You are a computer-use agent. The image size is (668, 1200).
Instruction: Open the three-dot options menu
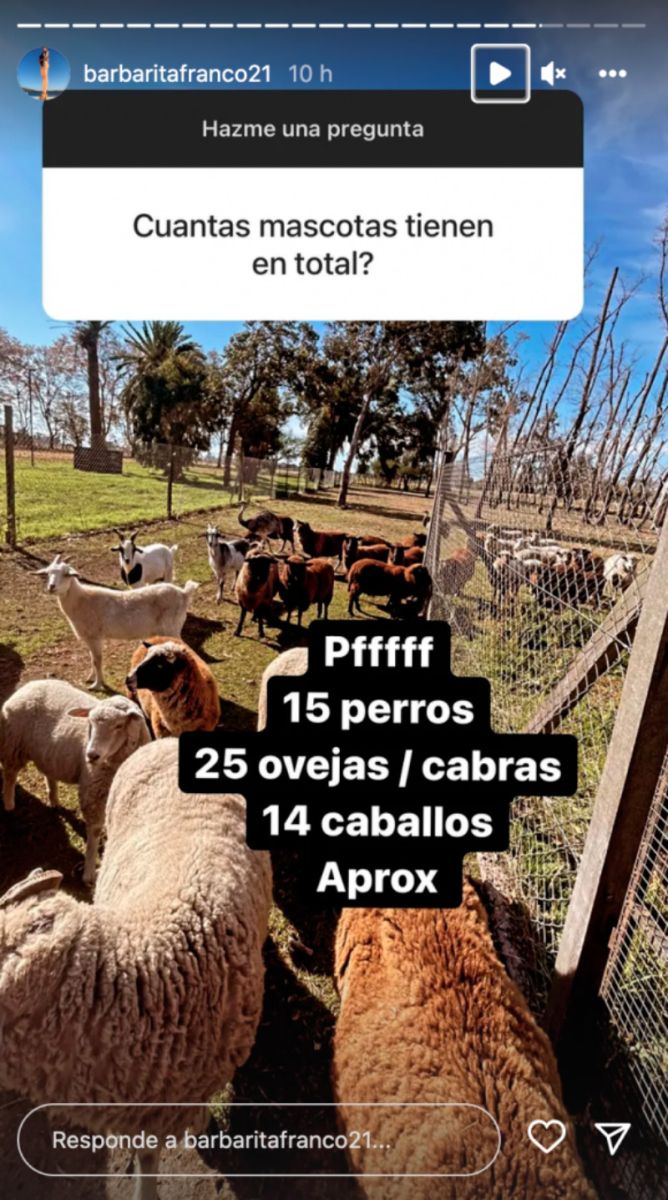(612, 73)
